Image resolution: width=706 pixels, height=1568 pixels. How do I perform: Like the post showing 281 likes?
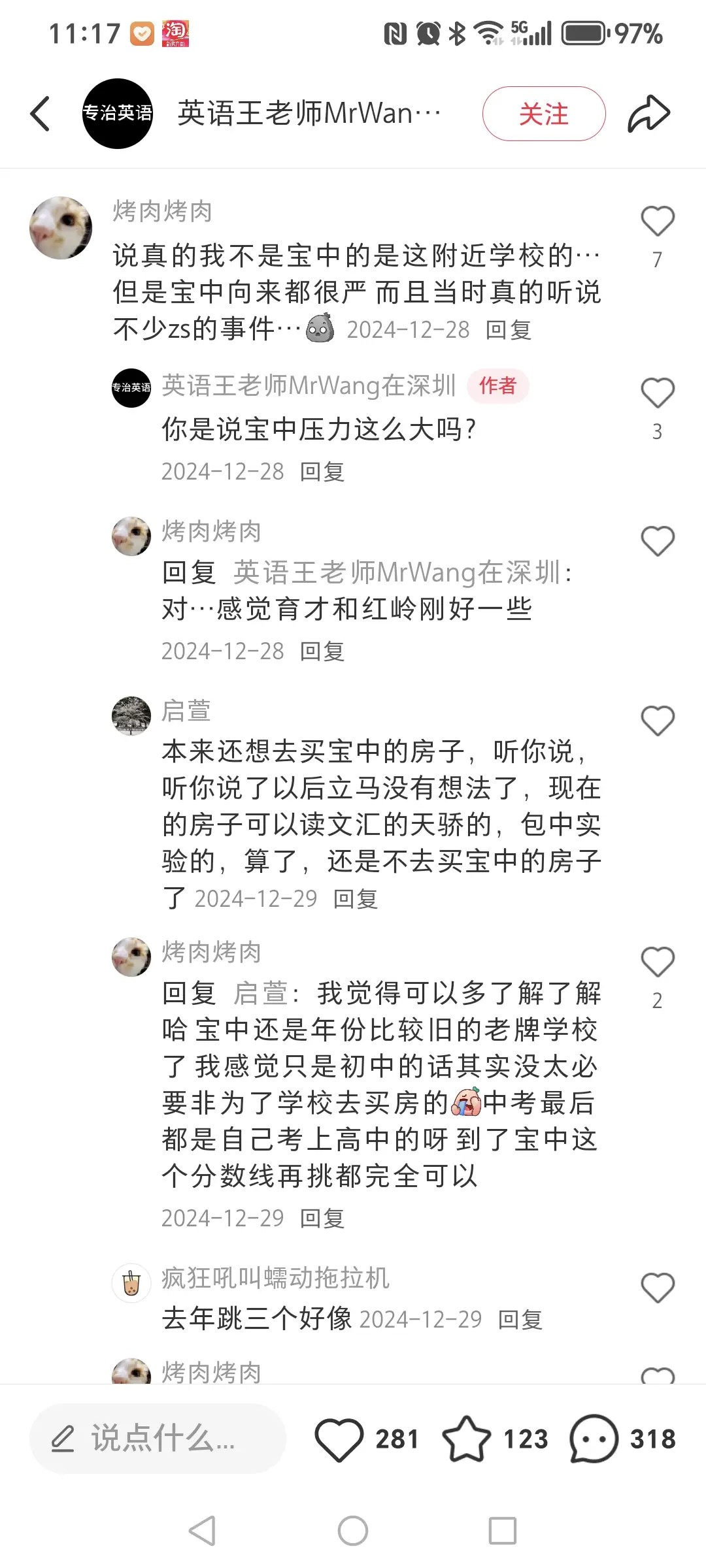point(339,1439)
